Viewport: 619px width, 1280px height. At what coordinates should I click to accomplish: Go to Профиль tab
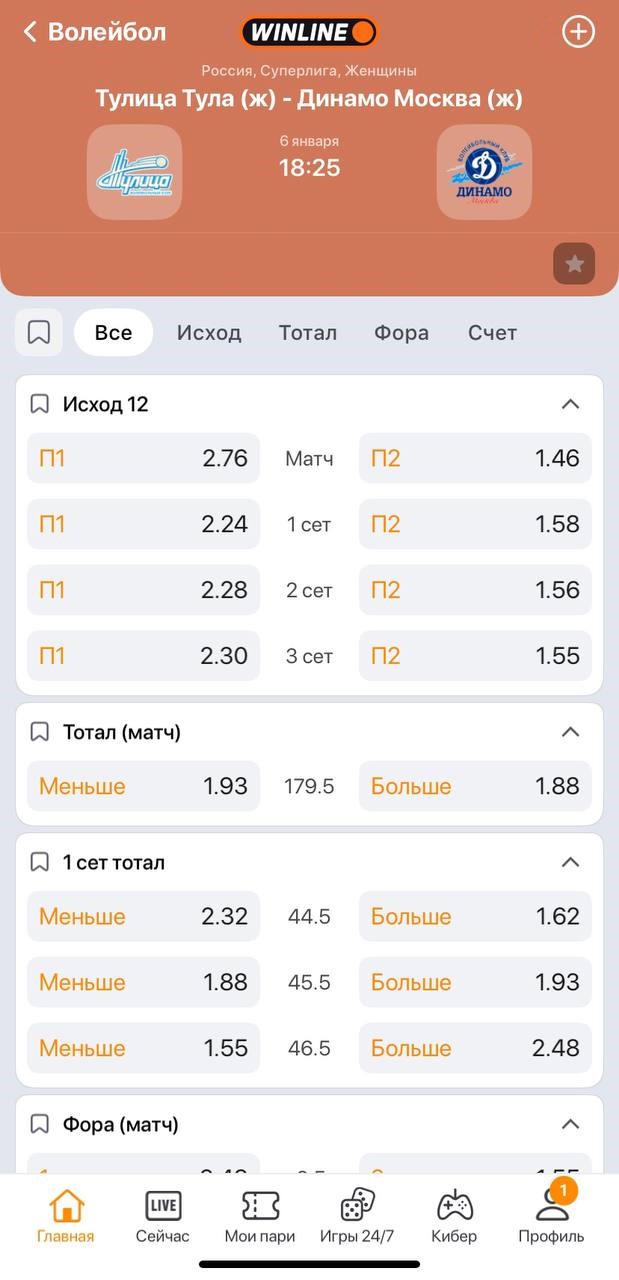[x=551, y=1217]
